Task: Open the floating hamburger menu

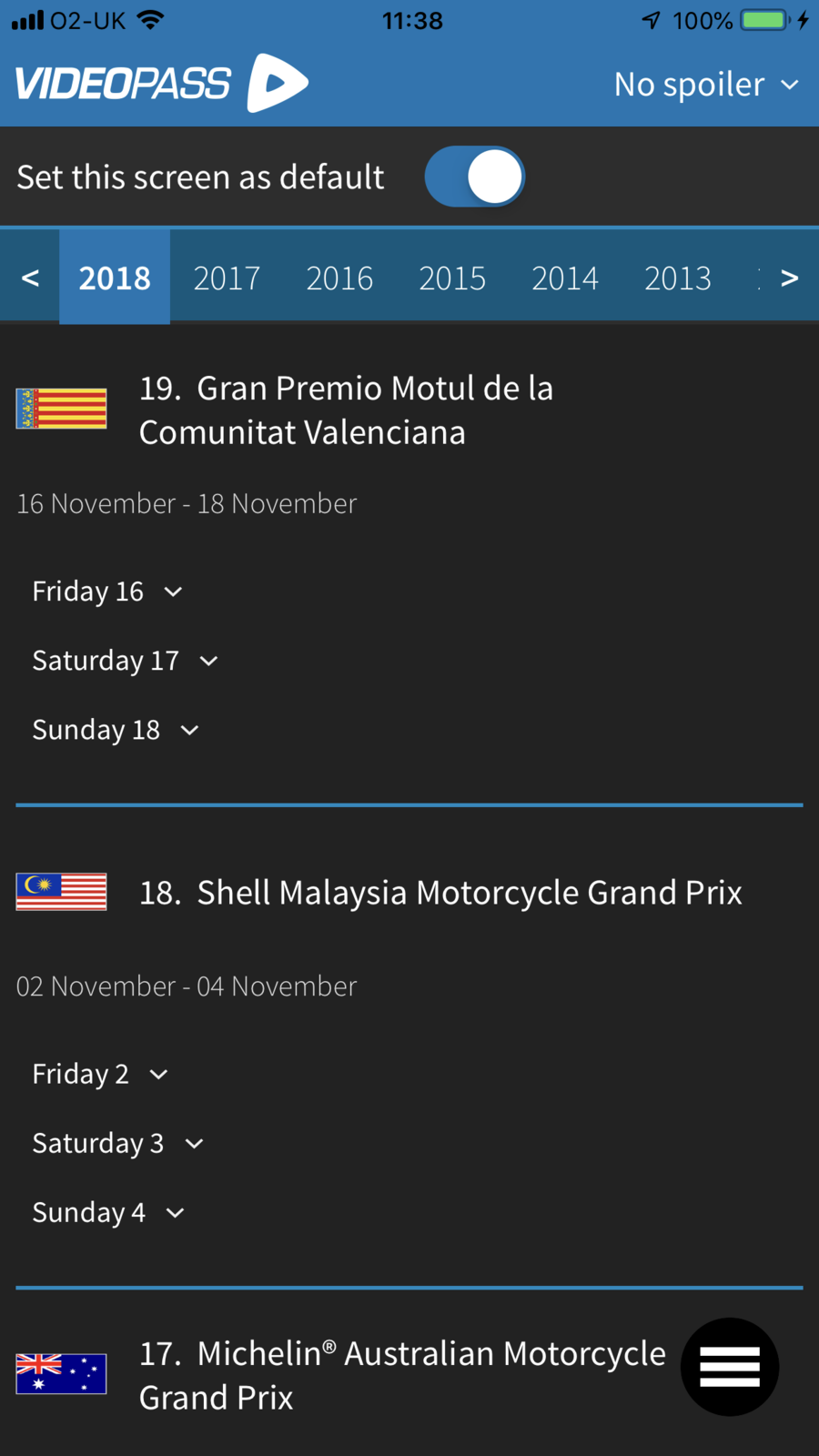Action: (x=730, y=1367)
